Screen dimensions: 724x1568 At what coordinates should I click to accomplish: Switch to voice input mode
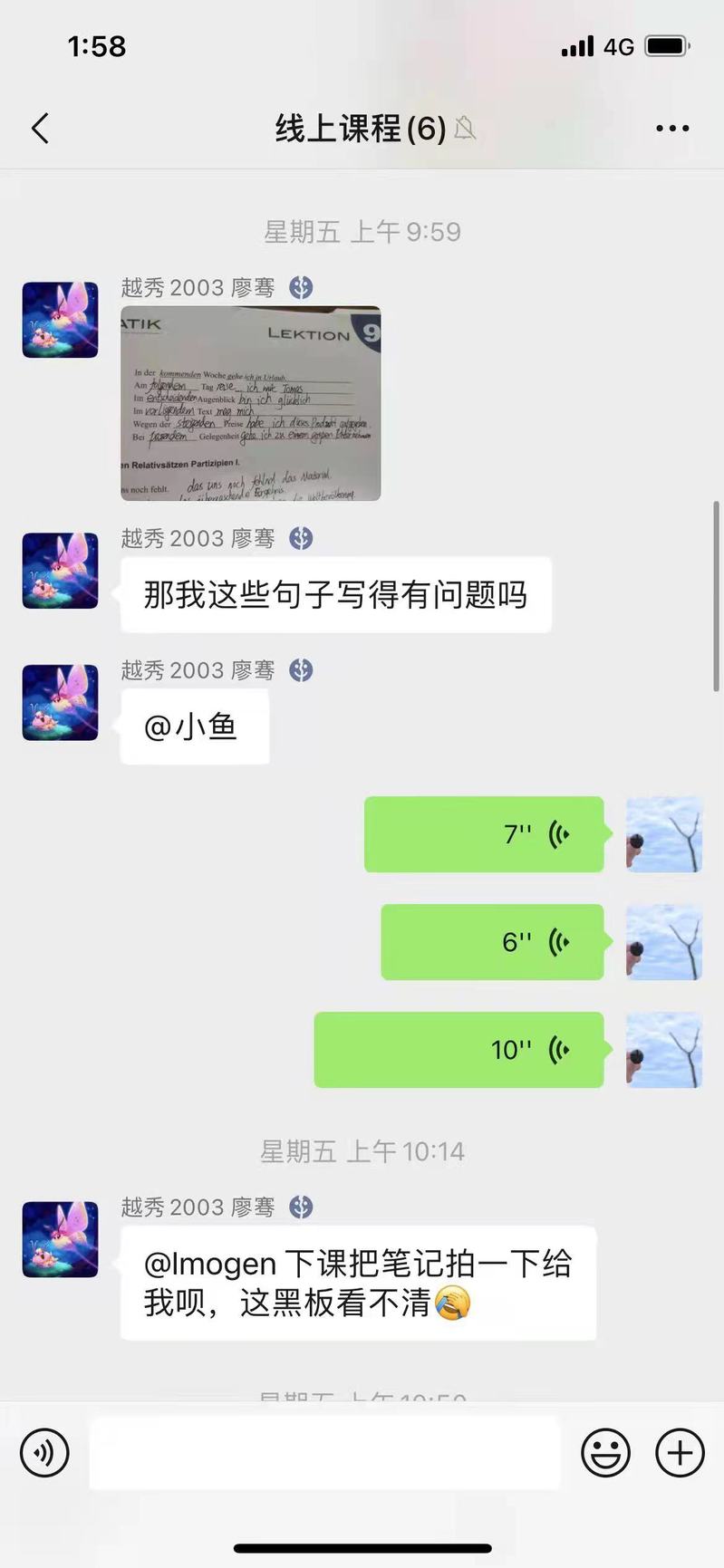(44, 1452)
